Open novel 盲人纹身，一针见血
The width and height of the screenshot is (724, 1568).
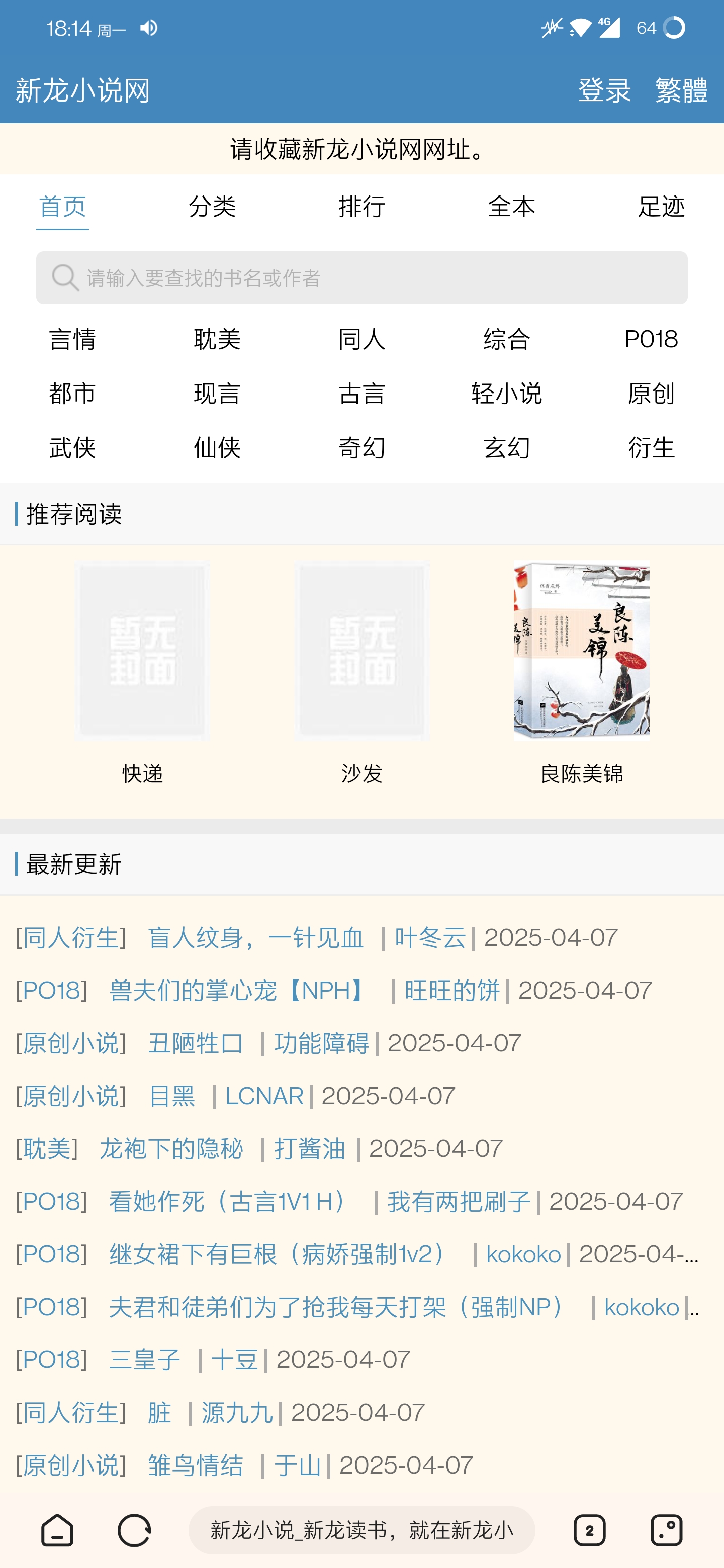coord(256,938)
